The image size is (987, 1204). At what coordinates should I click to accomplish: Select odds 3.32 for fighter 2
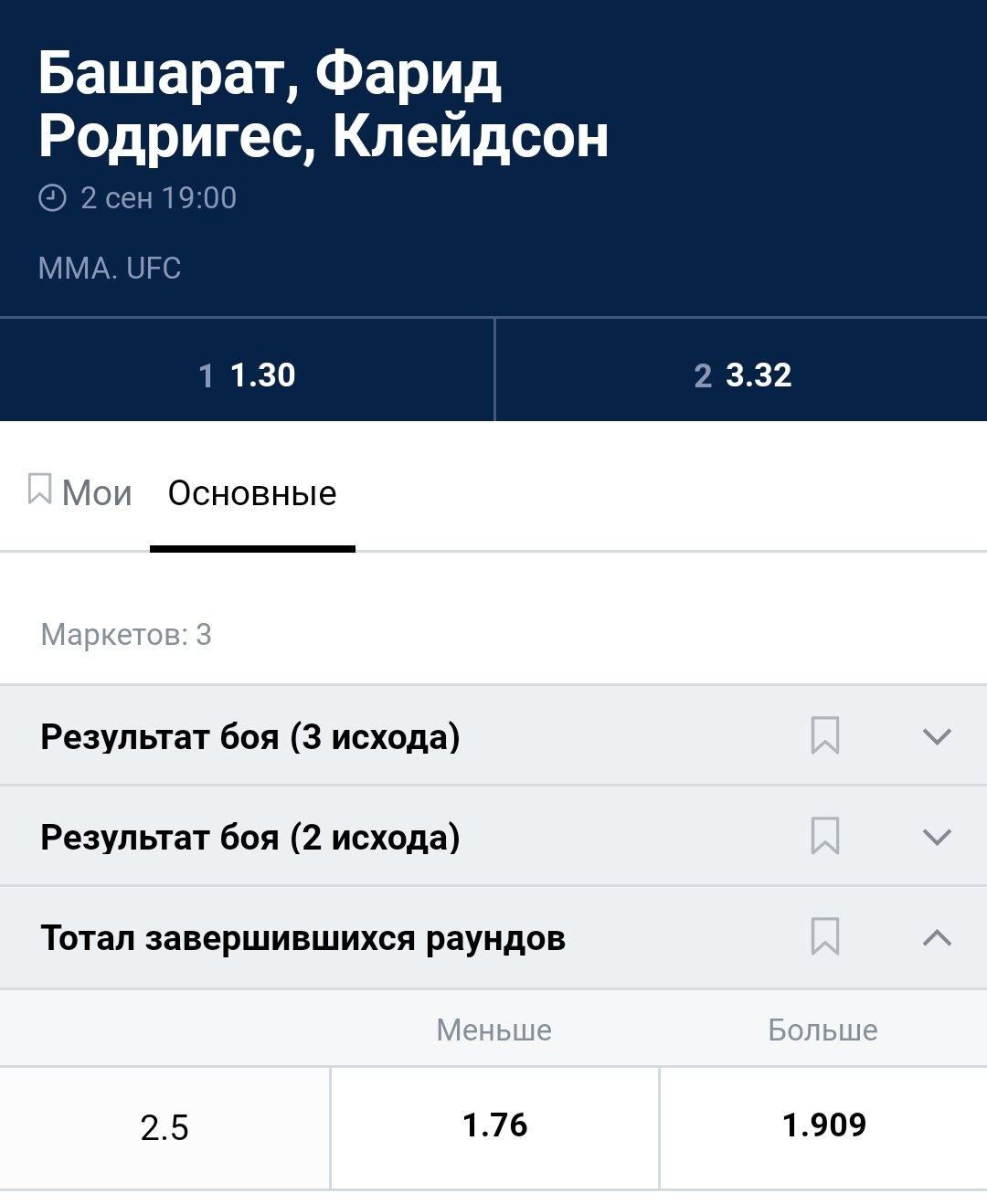click(741, 375)
